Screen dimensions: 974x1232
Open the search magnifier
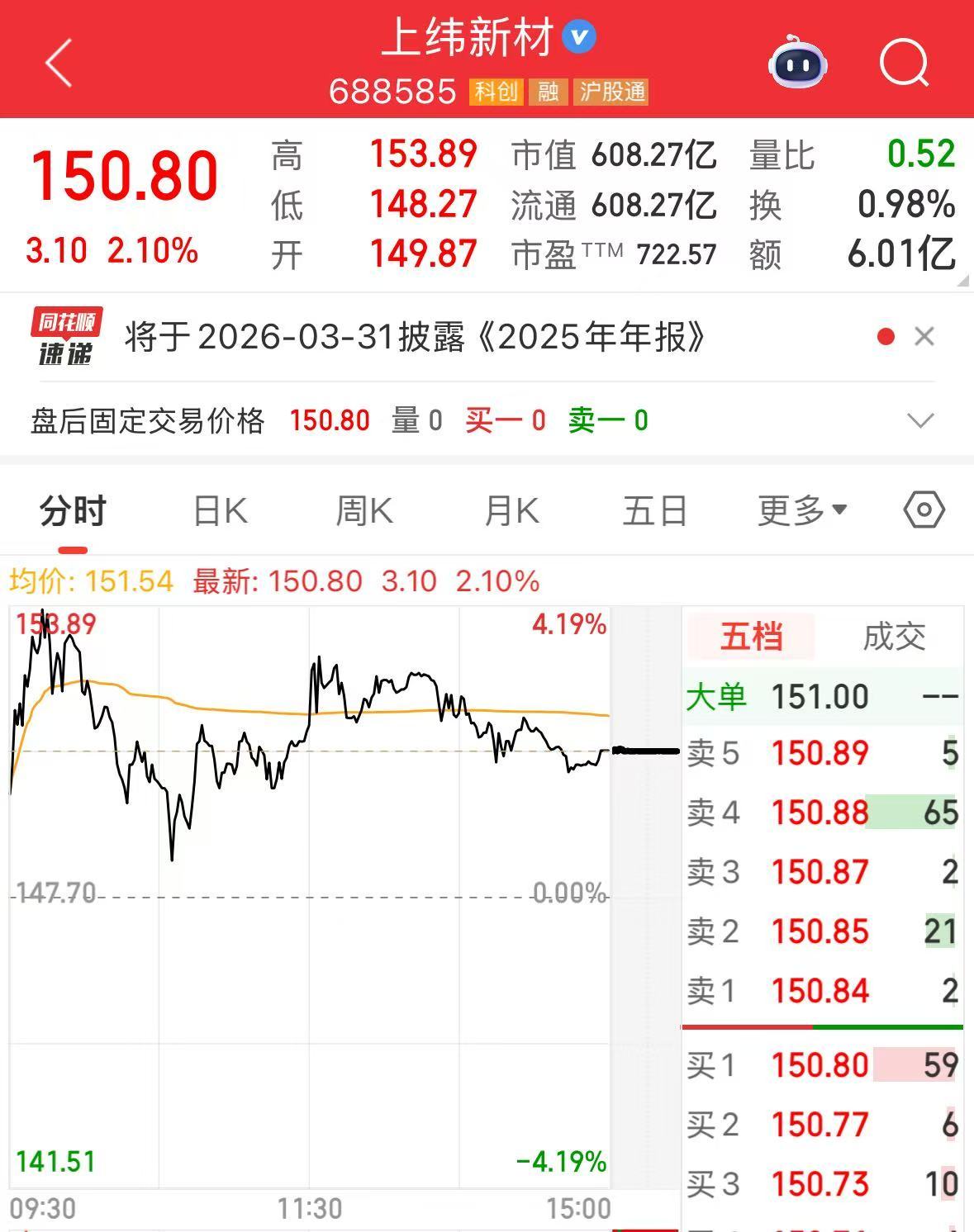[903, 64]
